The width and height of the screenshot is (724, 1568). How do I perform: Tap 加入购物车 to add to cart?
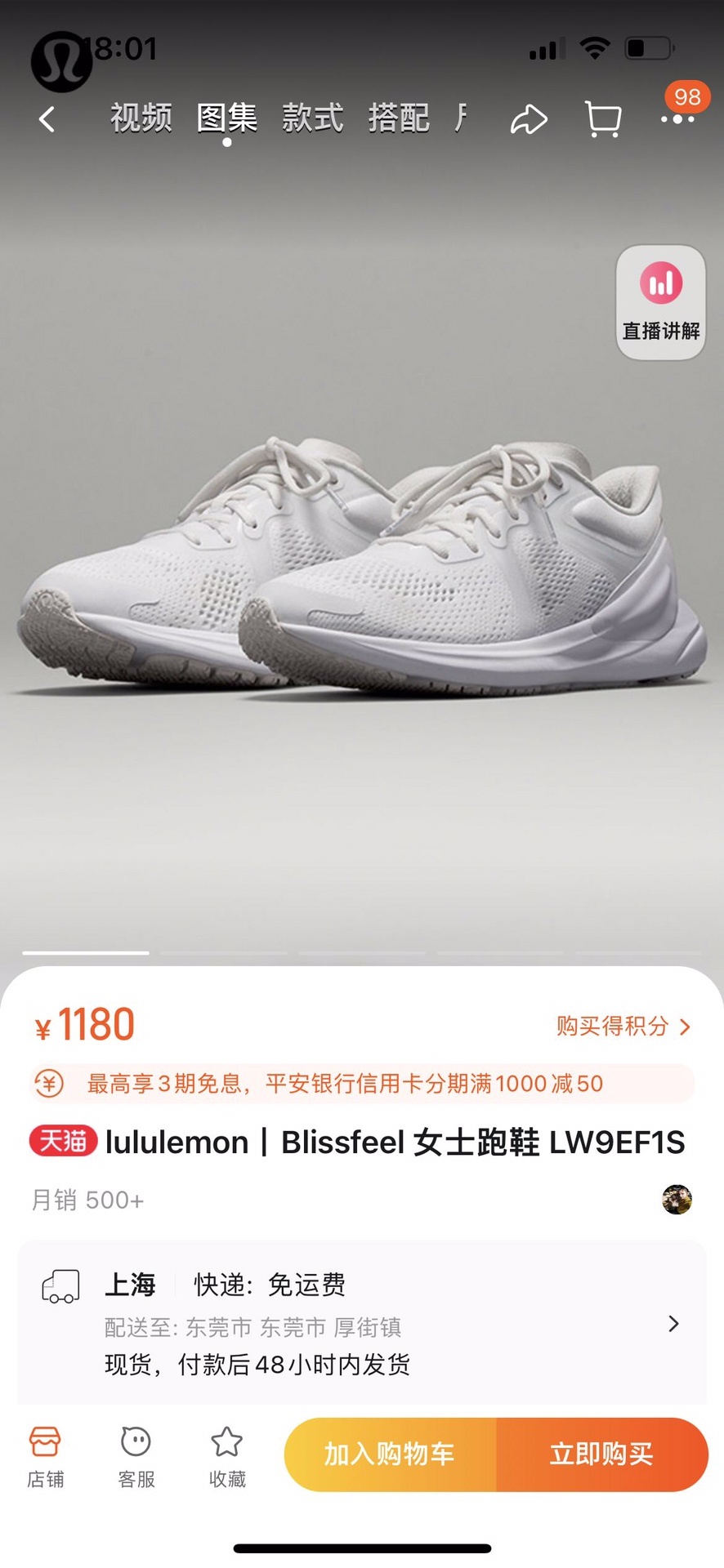tap(390, 1454)
